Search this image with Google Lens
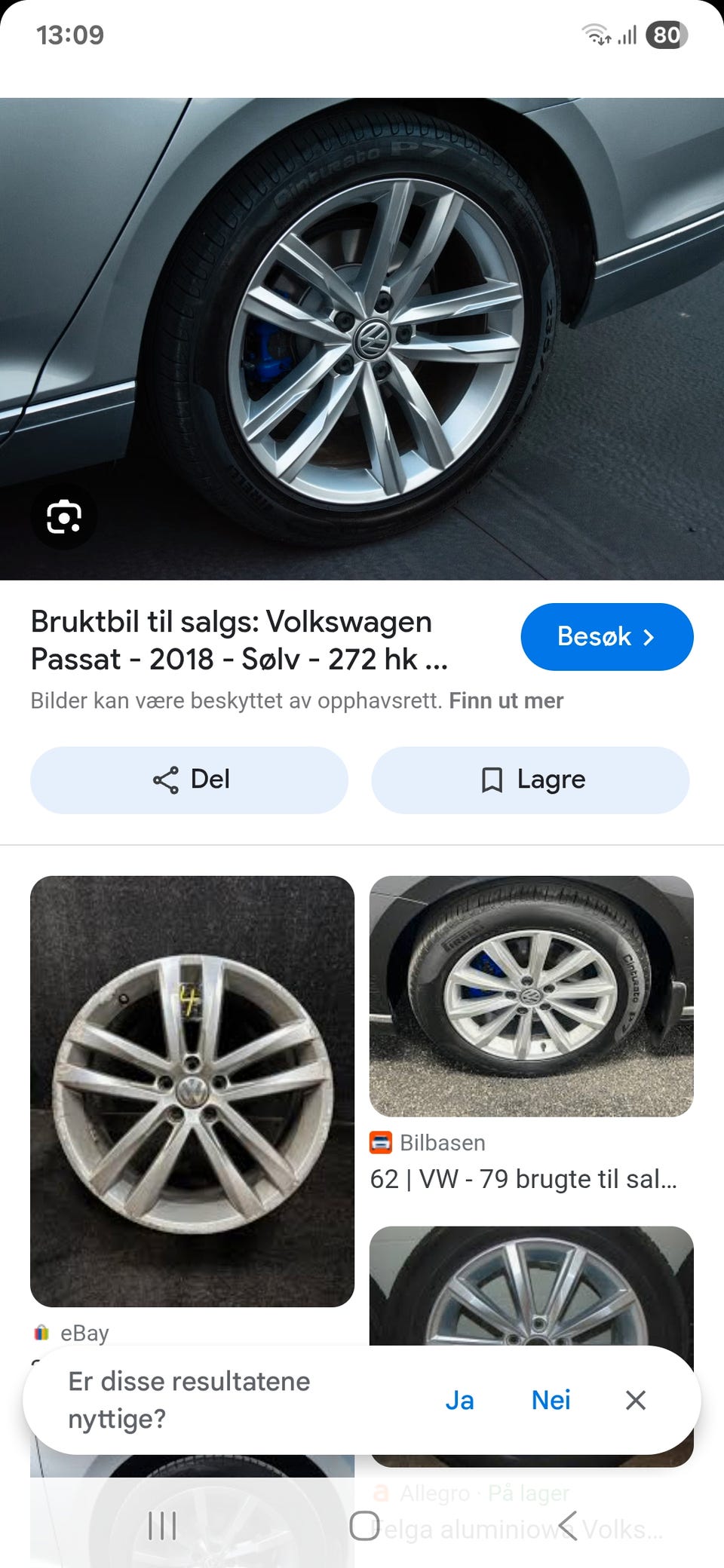The width and height of the screenshot is (724, 1568). click(x=64, y=518)
